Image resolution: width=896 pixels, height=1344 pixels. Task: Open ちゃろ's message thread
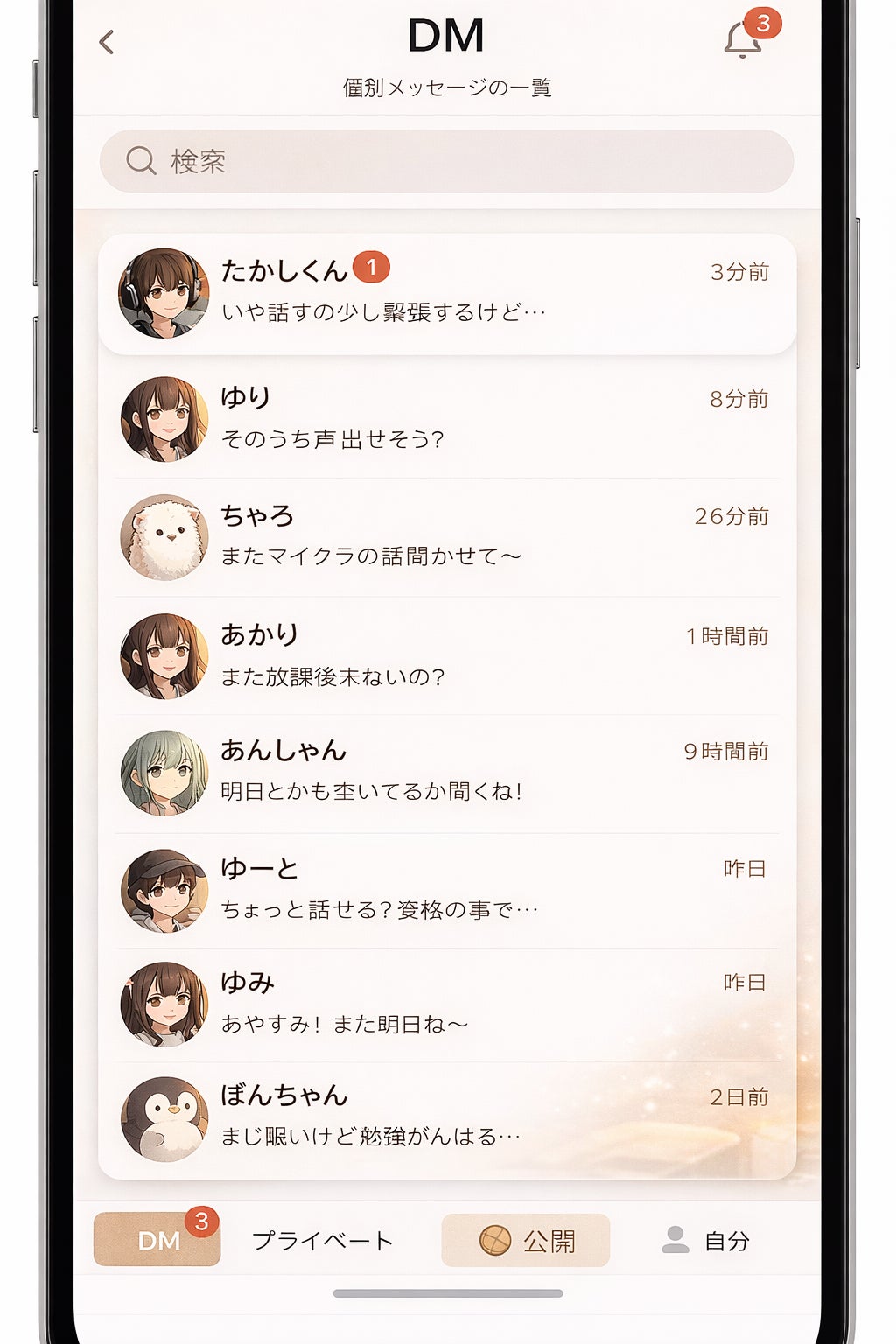446,536
